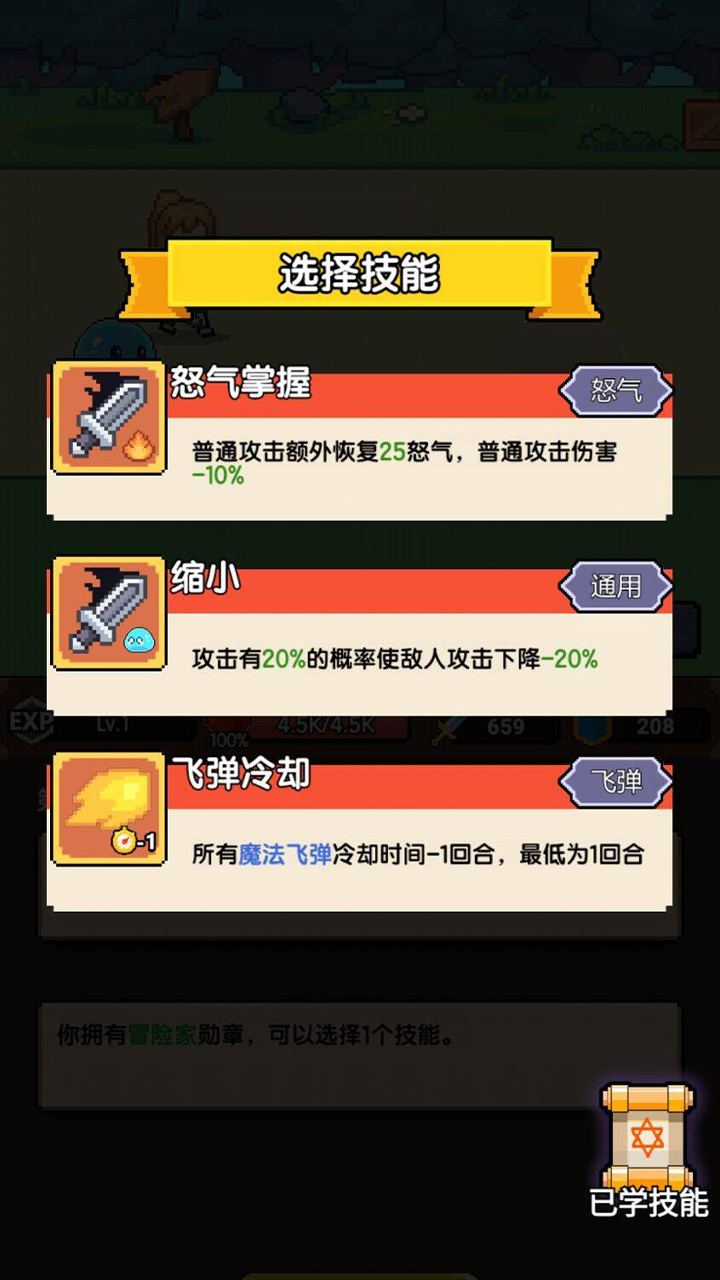
Task: Pick the 飞弹冷却 skill card
Action: point(360,832)
